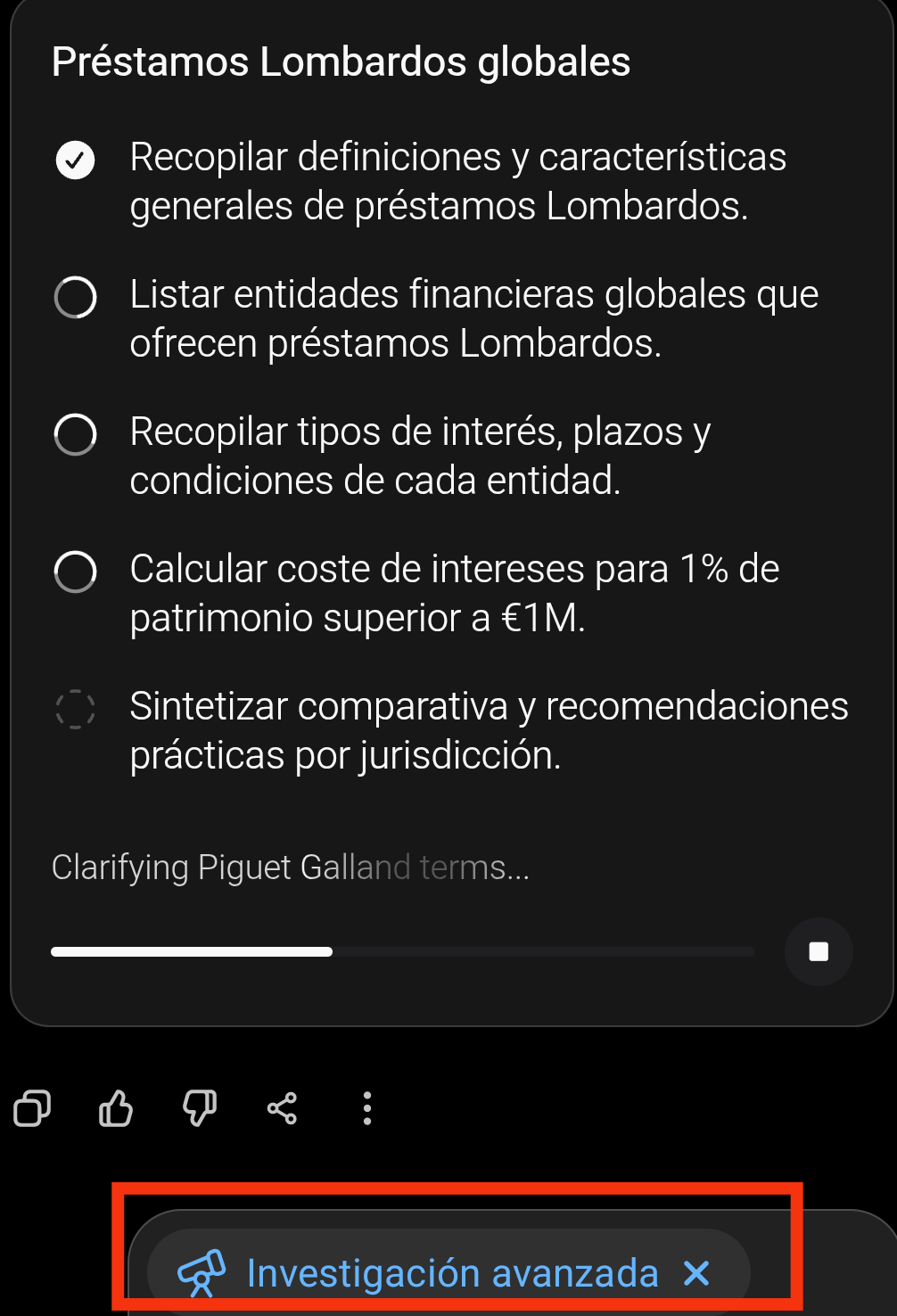Share this response

click(x=282, y=1108)
